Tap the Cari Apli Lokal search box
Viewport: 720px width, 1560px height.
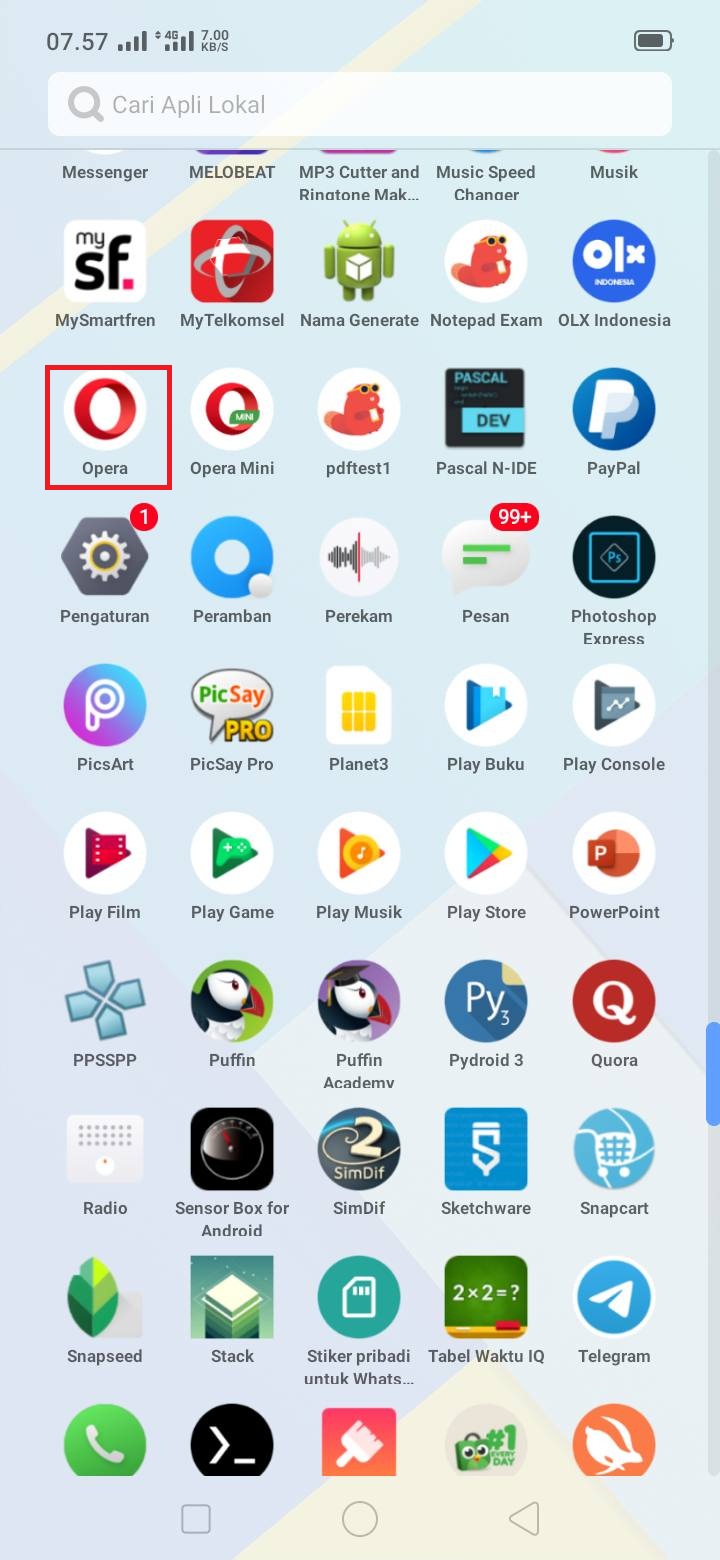(x=360, y=104)
